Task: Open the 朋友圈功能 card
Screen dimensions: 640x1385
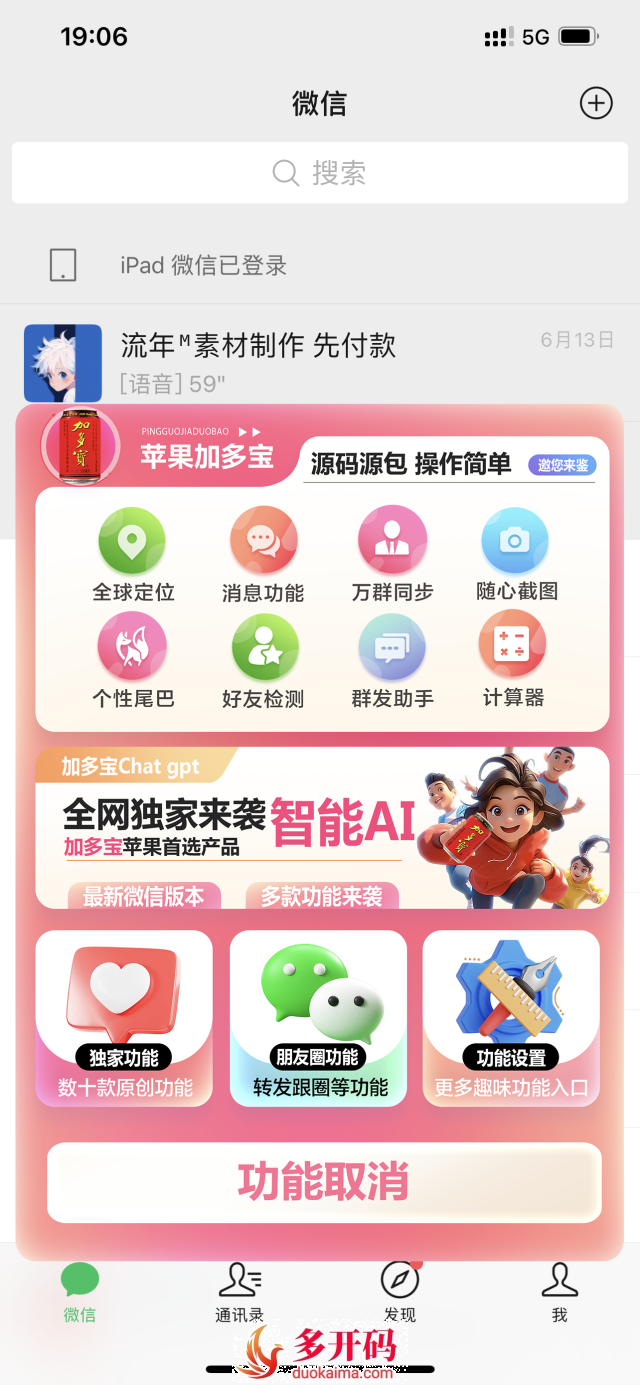Action: click(318, 1018)
